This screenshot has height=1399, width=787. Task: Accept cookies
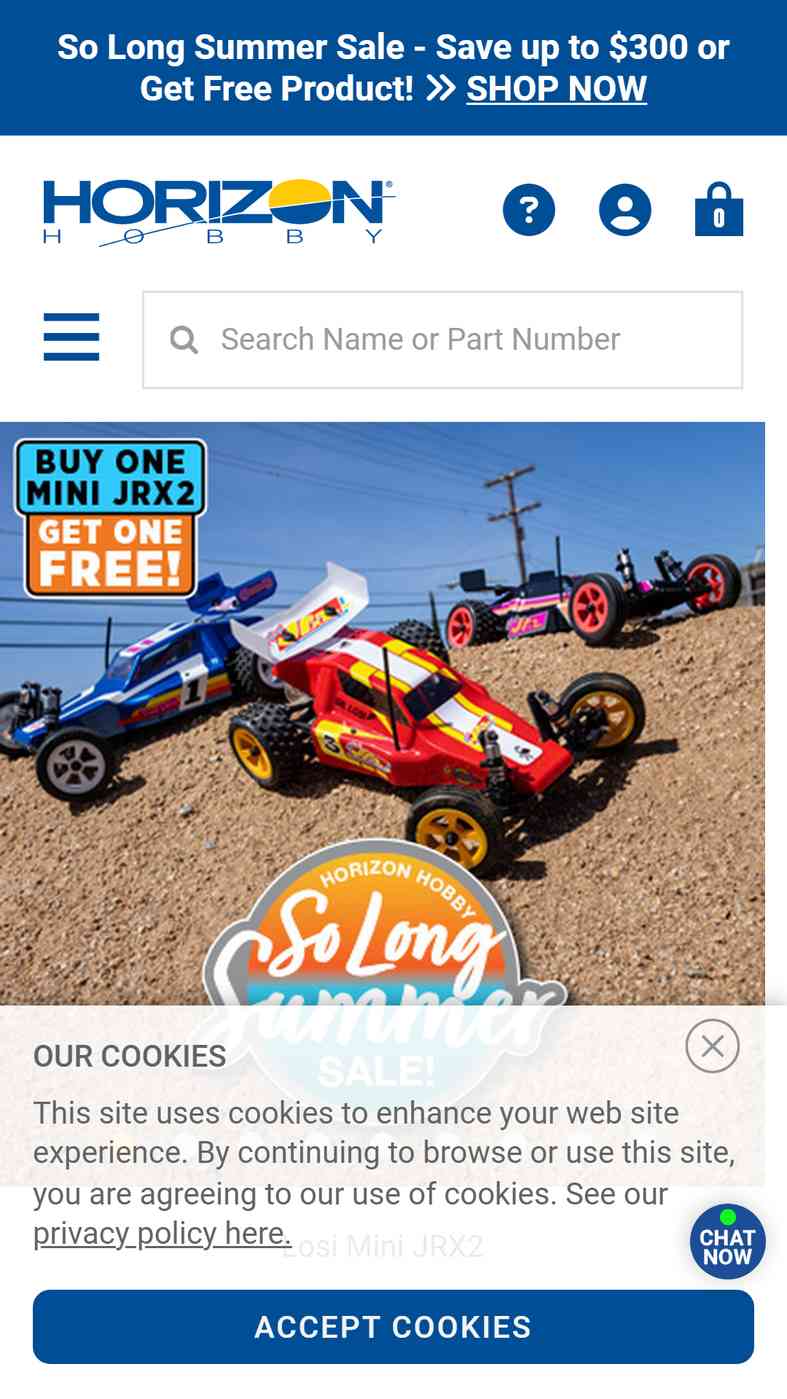(393, 1327)
